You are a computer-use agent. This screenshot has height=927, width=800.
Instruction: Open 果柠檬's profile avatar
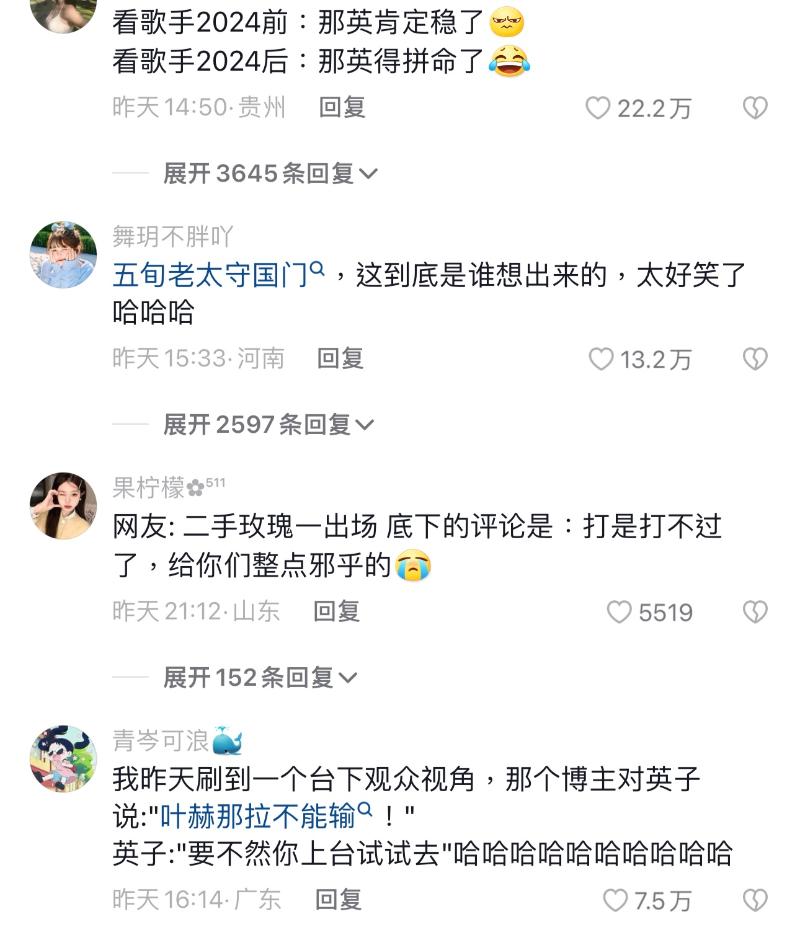coord(64,506)
